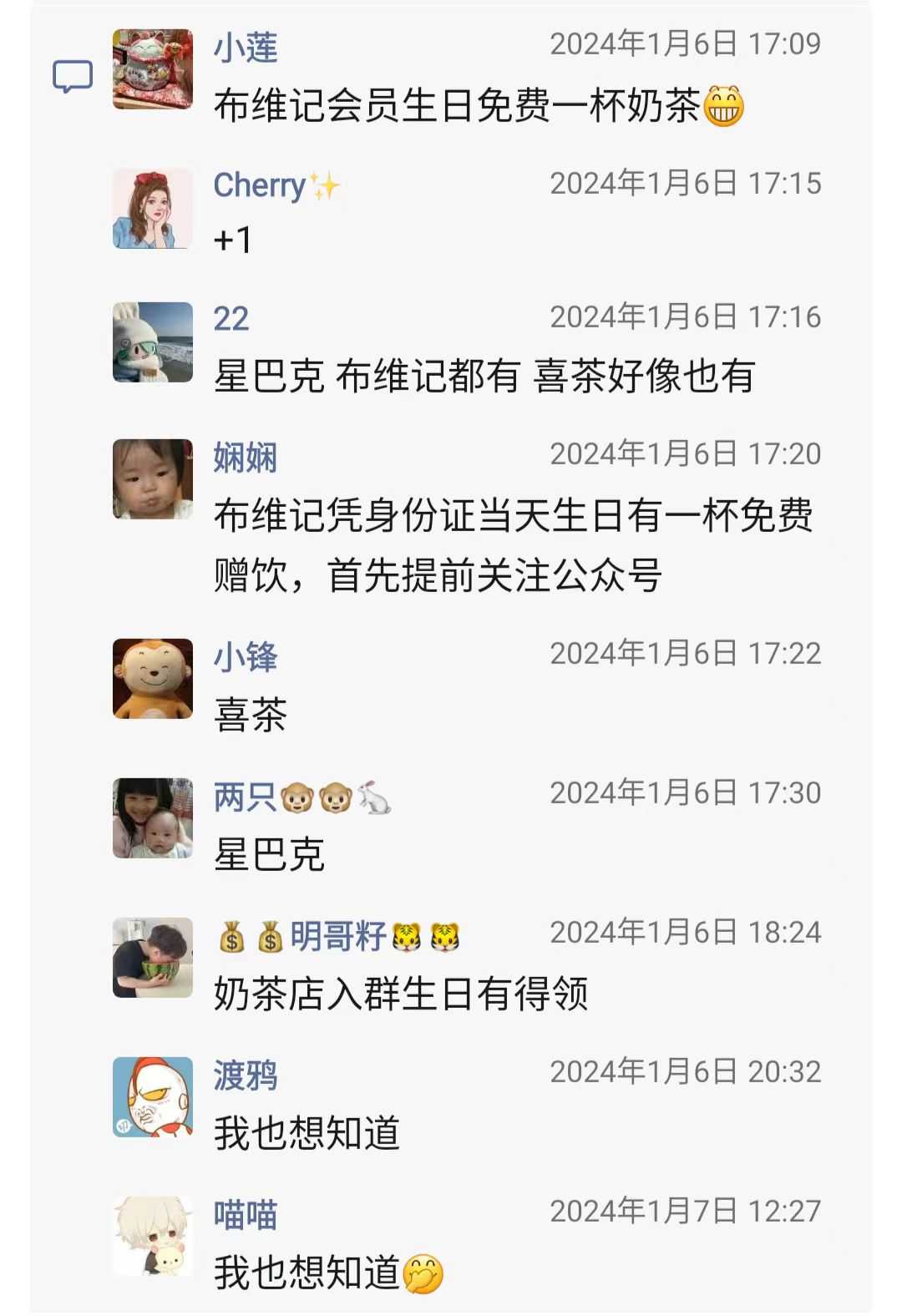Open 渡鸦's profile name link
The width and height of the screenshot is (902, 1316).
(245, 1076)
